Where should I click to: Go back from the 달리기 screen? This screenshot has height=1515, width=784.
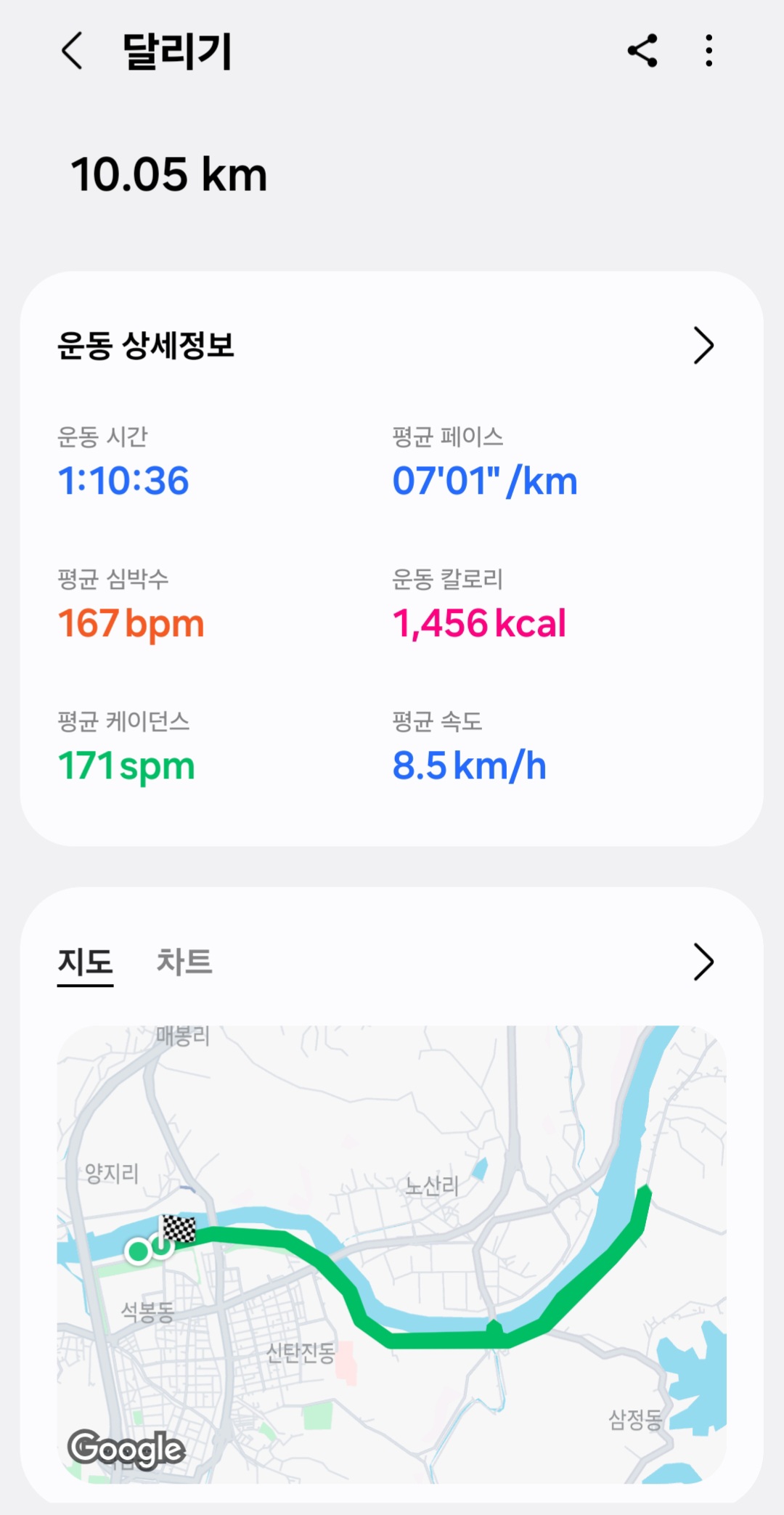tap(72, 51)
